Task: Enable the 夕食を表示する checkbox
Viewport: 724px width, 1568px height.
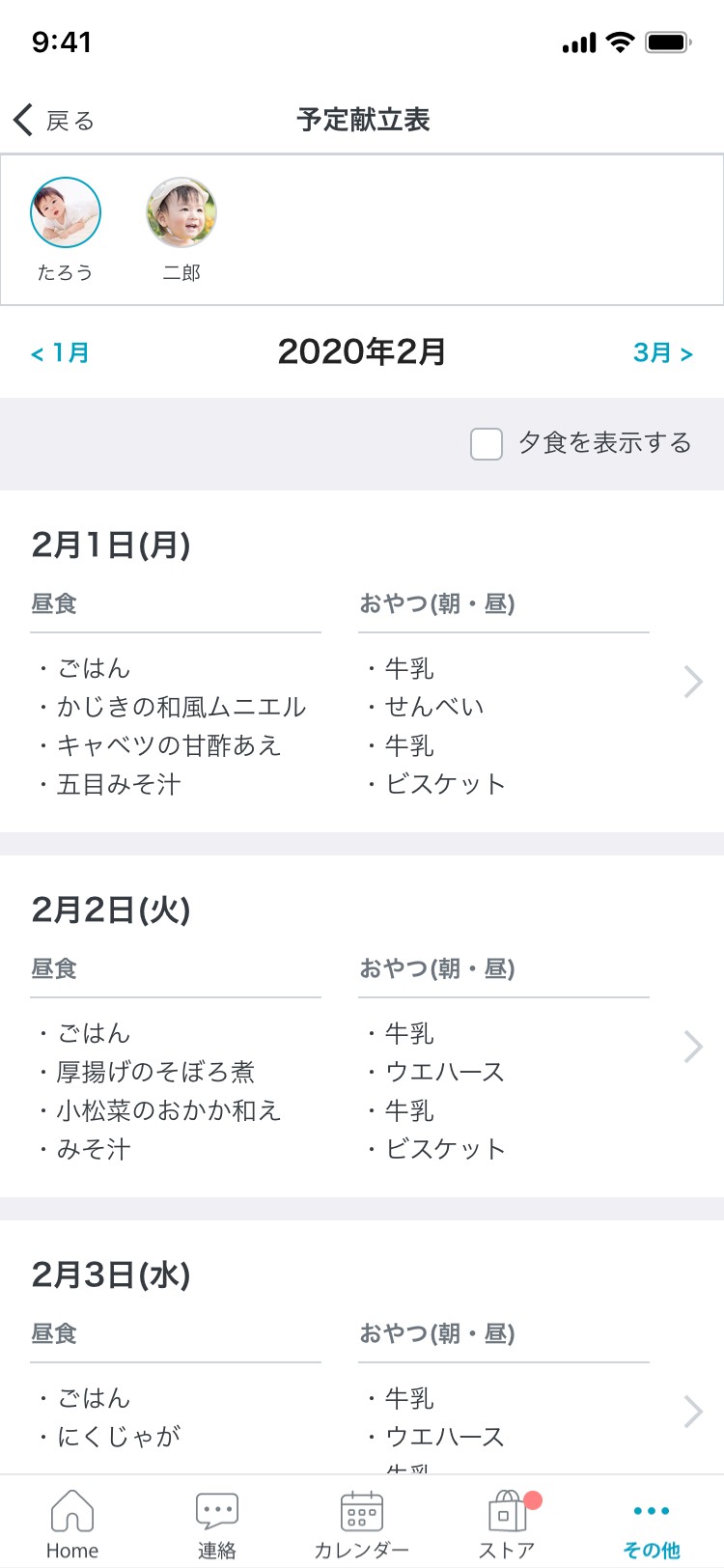Action: pos(487,444)
